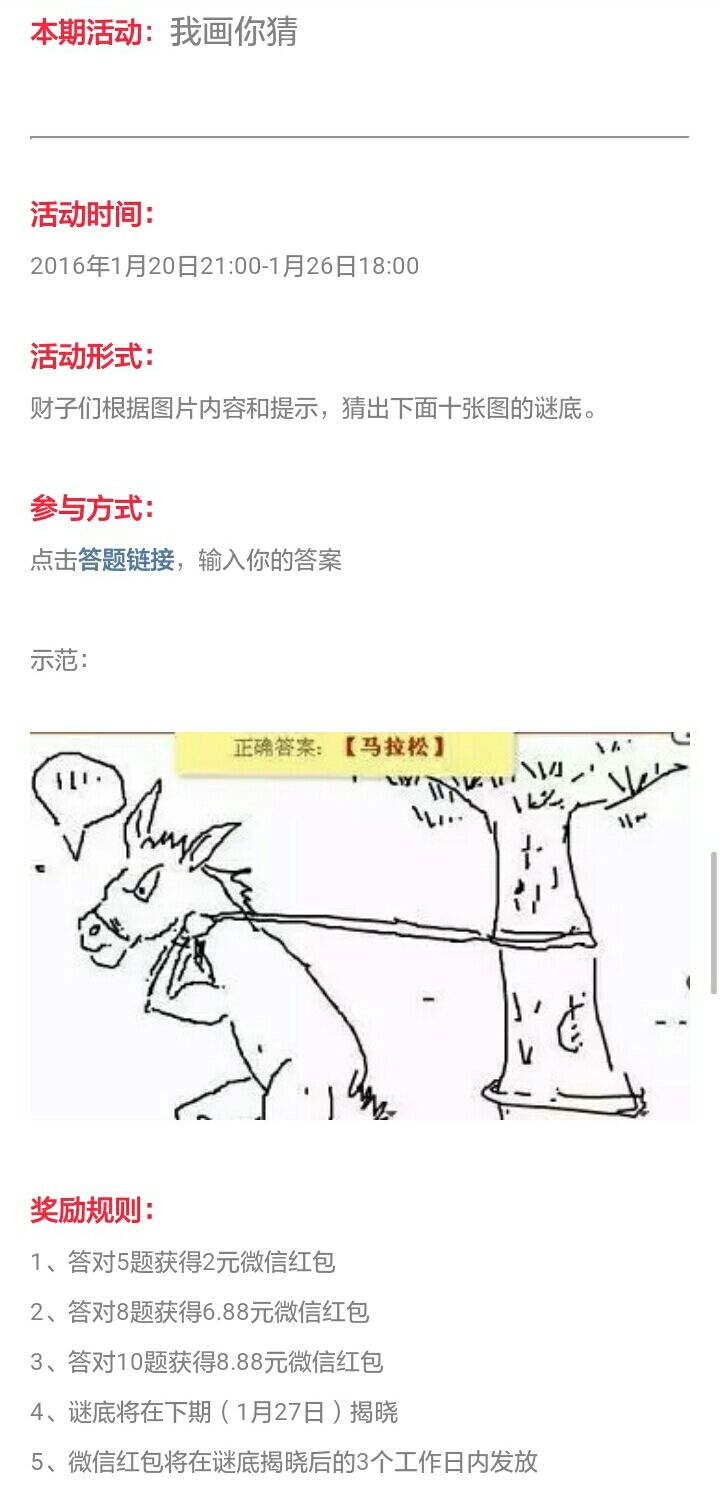Open the 答题链接 answer link
720x1512 pixels.
[126, 560]
